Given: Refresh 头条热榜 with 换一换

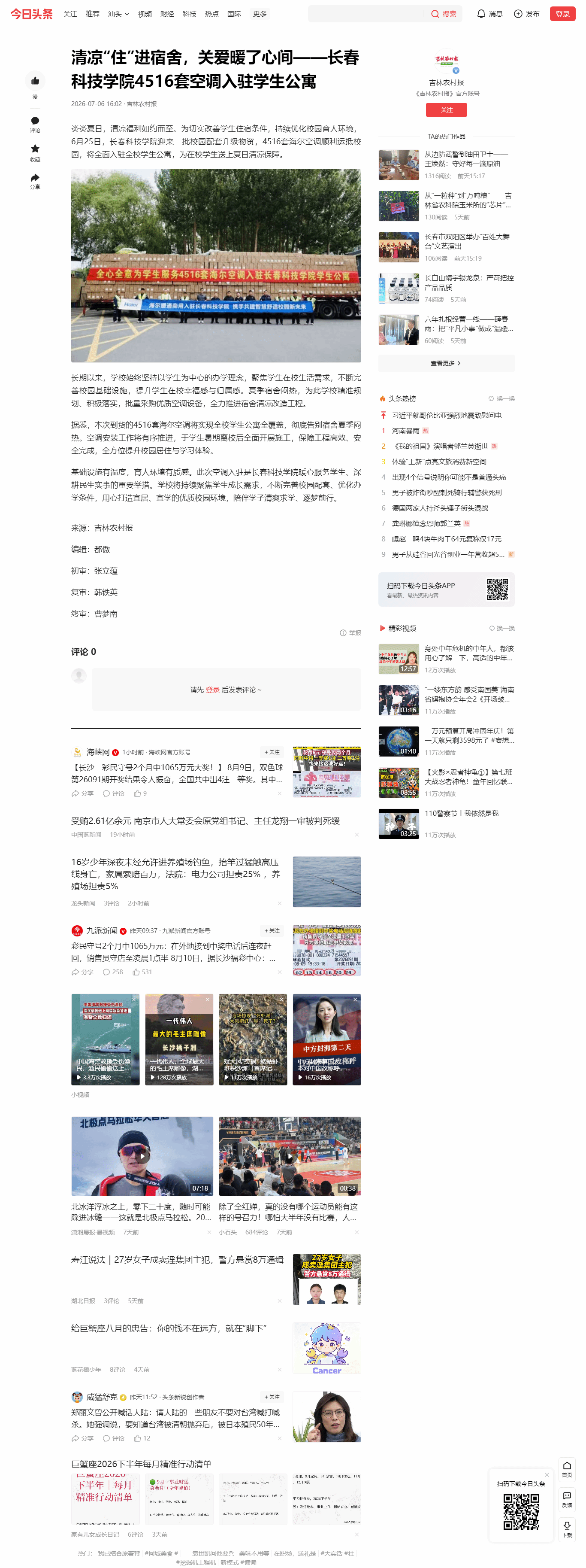Looking at the screenshot, I should (501, 399).
